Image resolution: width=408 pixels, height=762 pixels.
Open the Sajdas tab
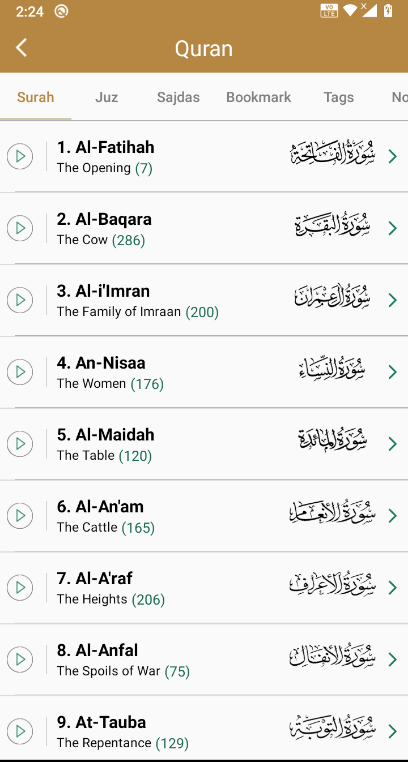[x=178, y=97]
